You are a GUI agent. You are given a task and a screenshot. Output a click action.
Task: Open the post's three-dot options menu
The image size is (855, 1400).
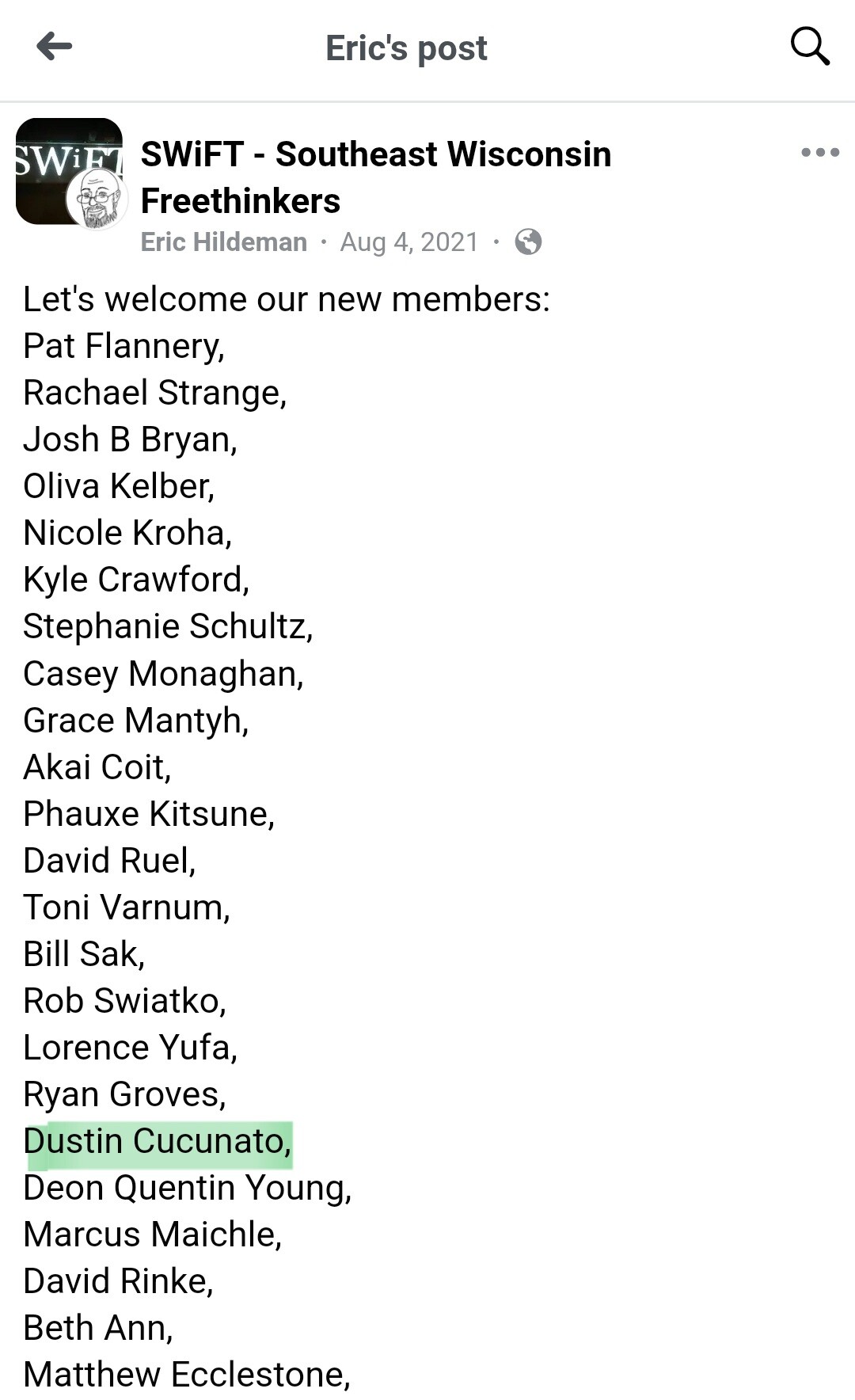[820, 152]
